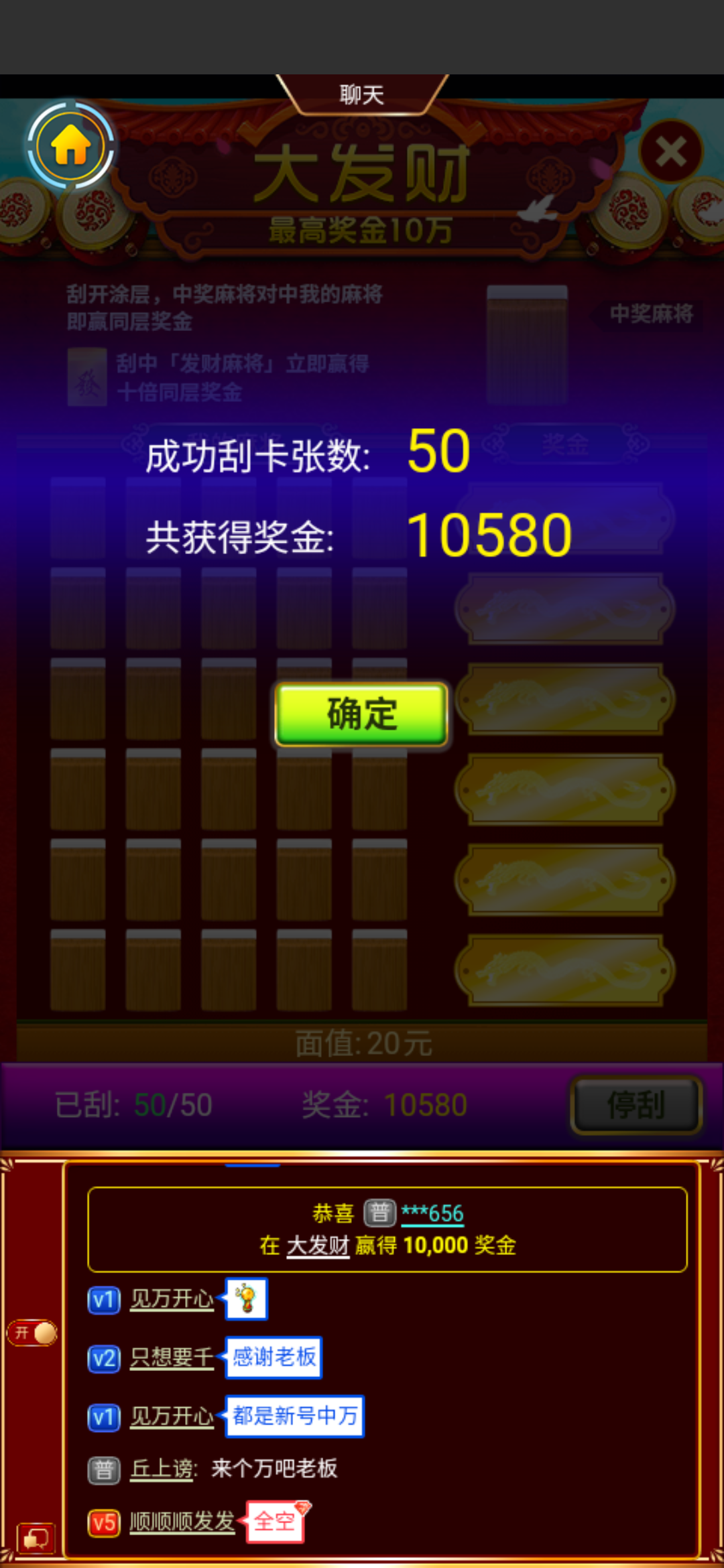
Task: Go to home via house icon
Action: coord(70,146)
